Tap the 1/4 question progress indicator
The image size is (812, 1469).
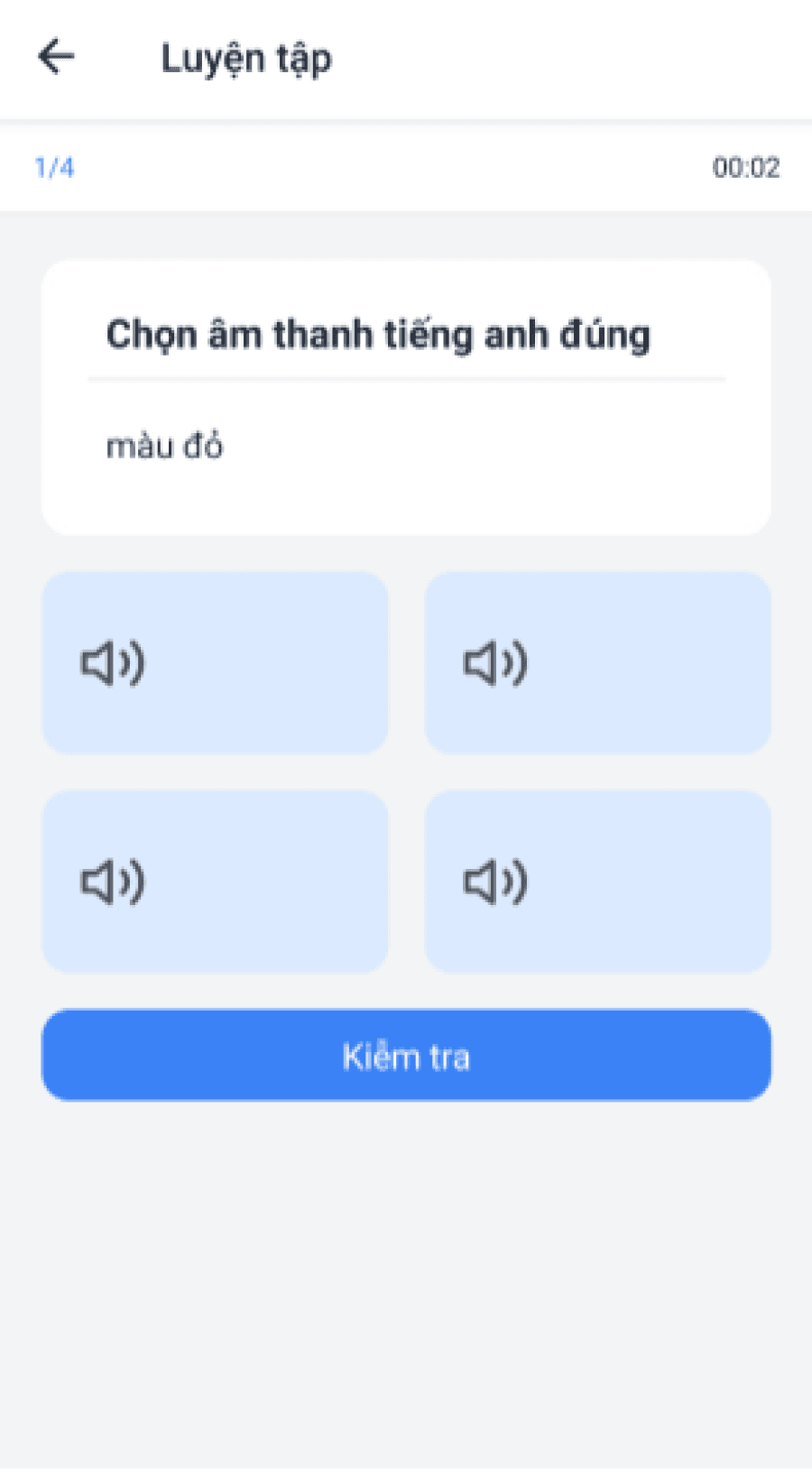coord(54,168)
